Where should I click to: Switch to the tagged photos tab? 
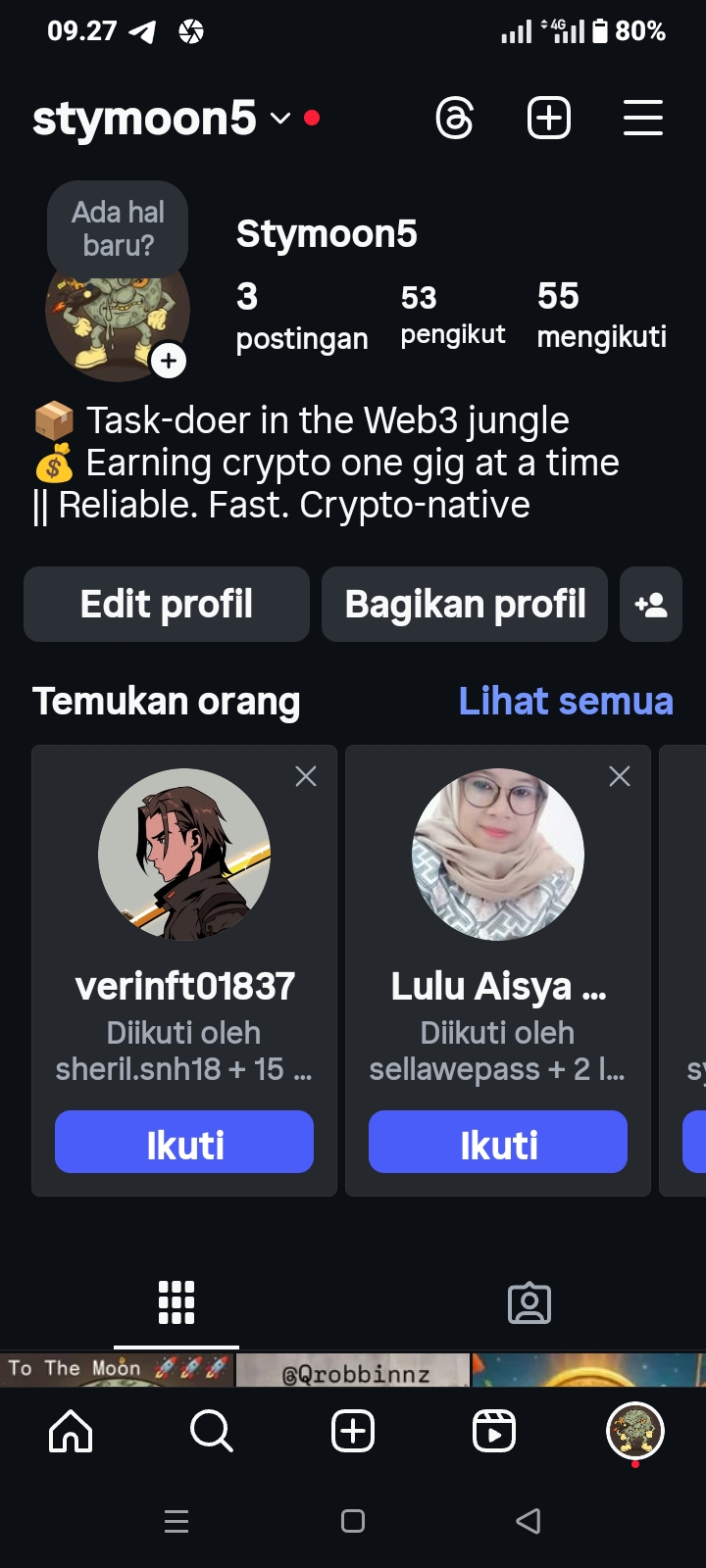[x=529, y=1302]
